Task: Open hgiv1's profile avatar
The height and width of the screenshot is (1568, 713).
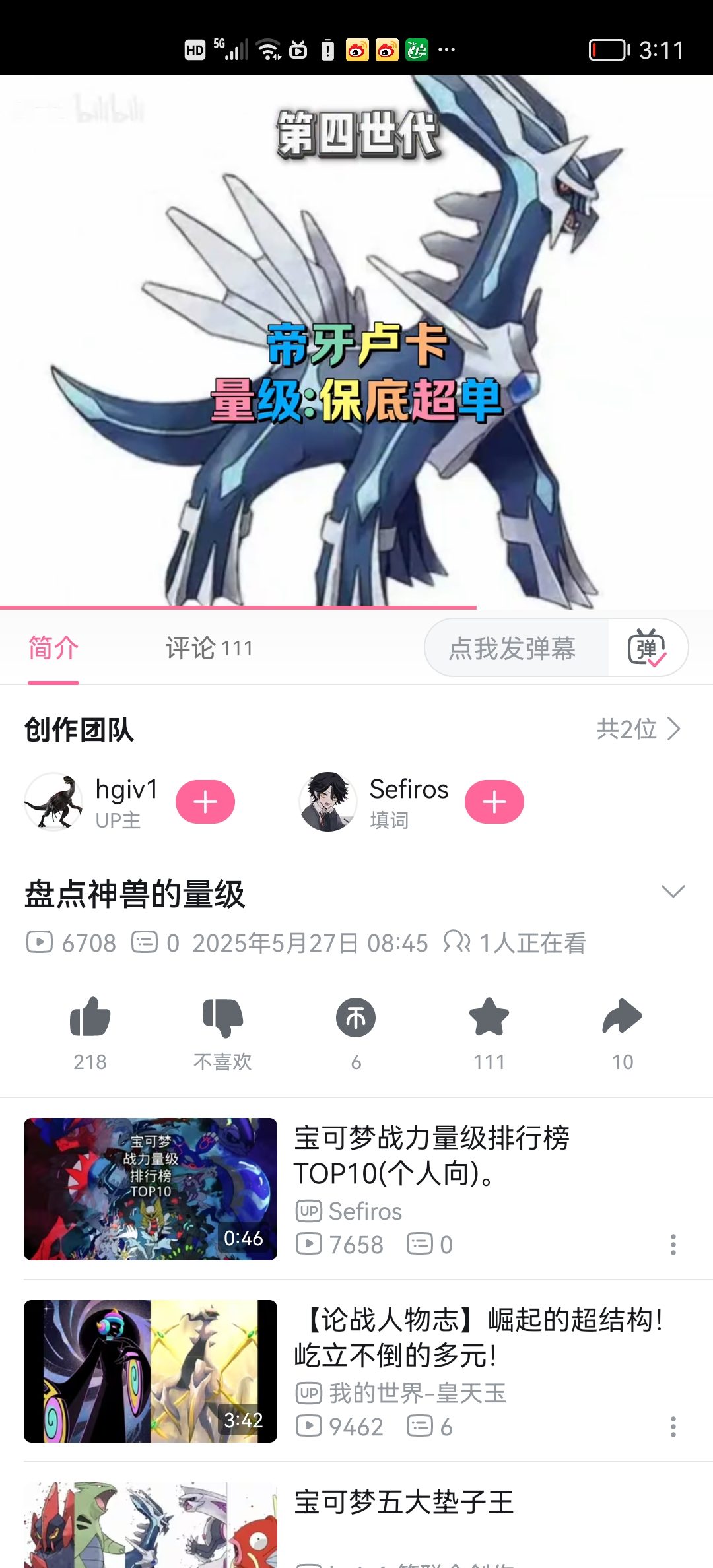Action: pyautogui.click(x=53, y=802)
